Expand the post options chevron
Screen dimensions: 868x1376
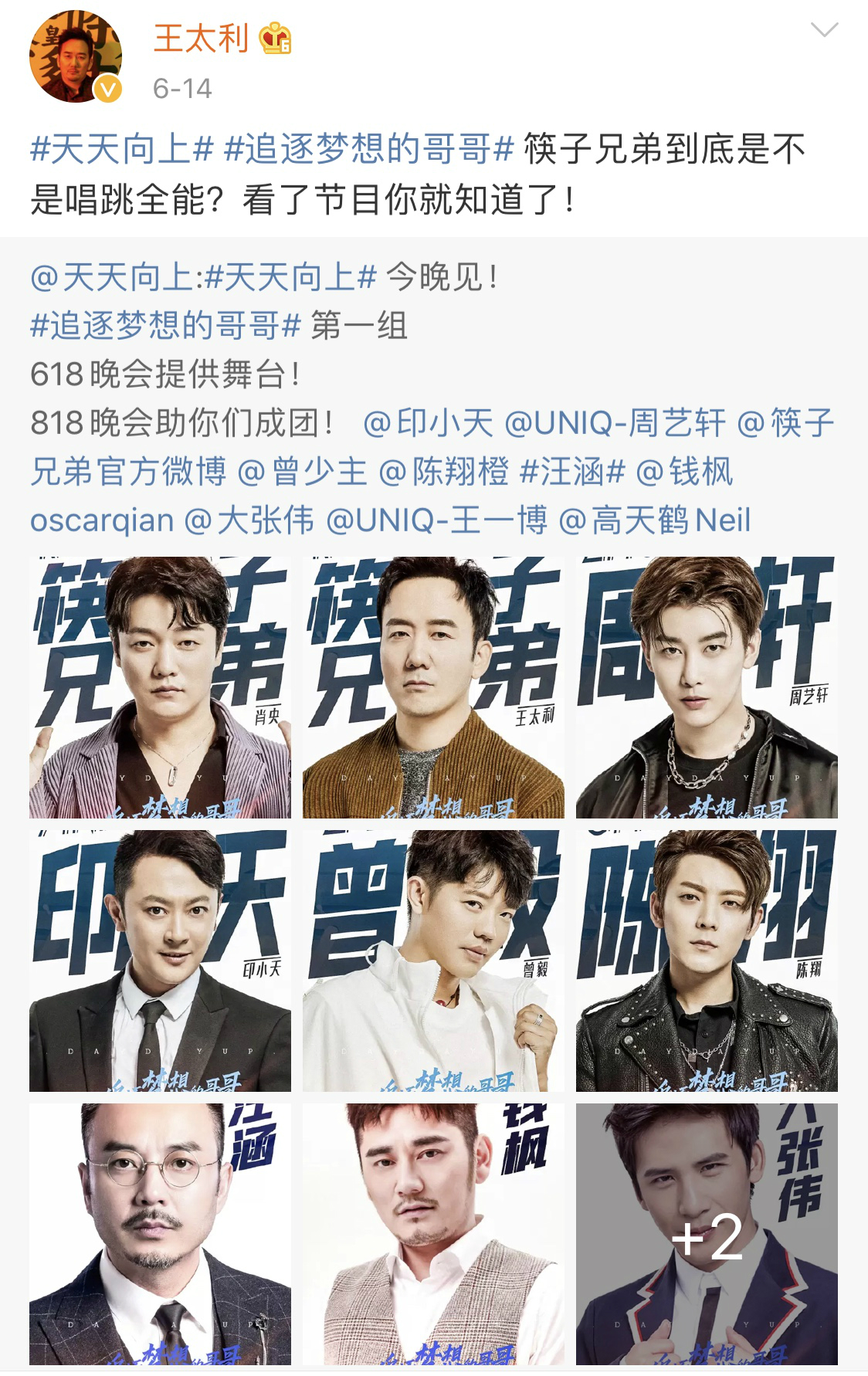click(824, 31)
